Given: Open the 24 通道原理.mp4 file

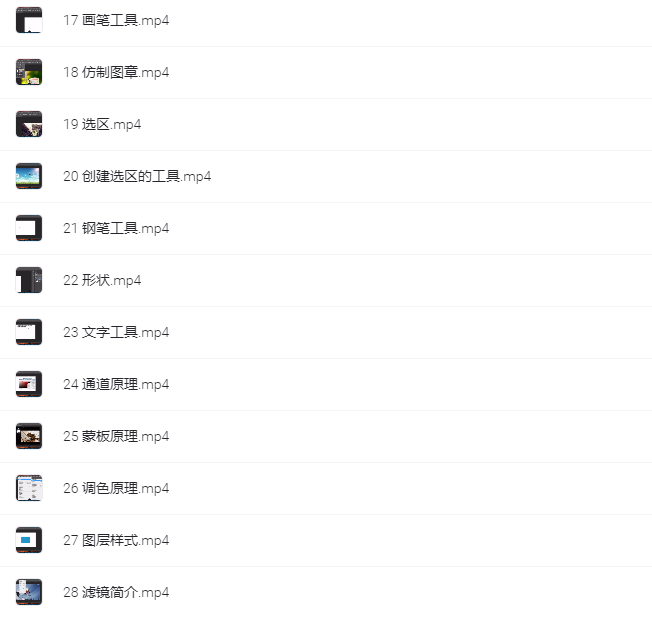Looking at the screenshot, I should coord(116,384).
